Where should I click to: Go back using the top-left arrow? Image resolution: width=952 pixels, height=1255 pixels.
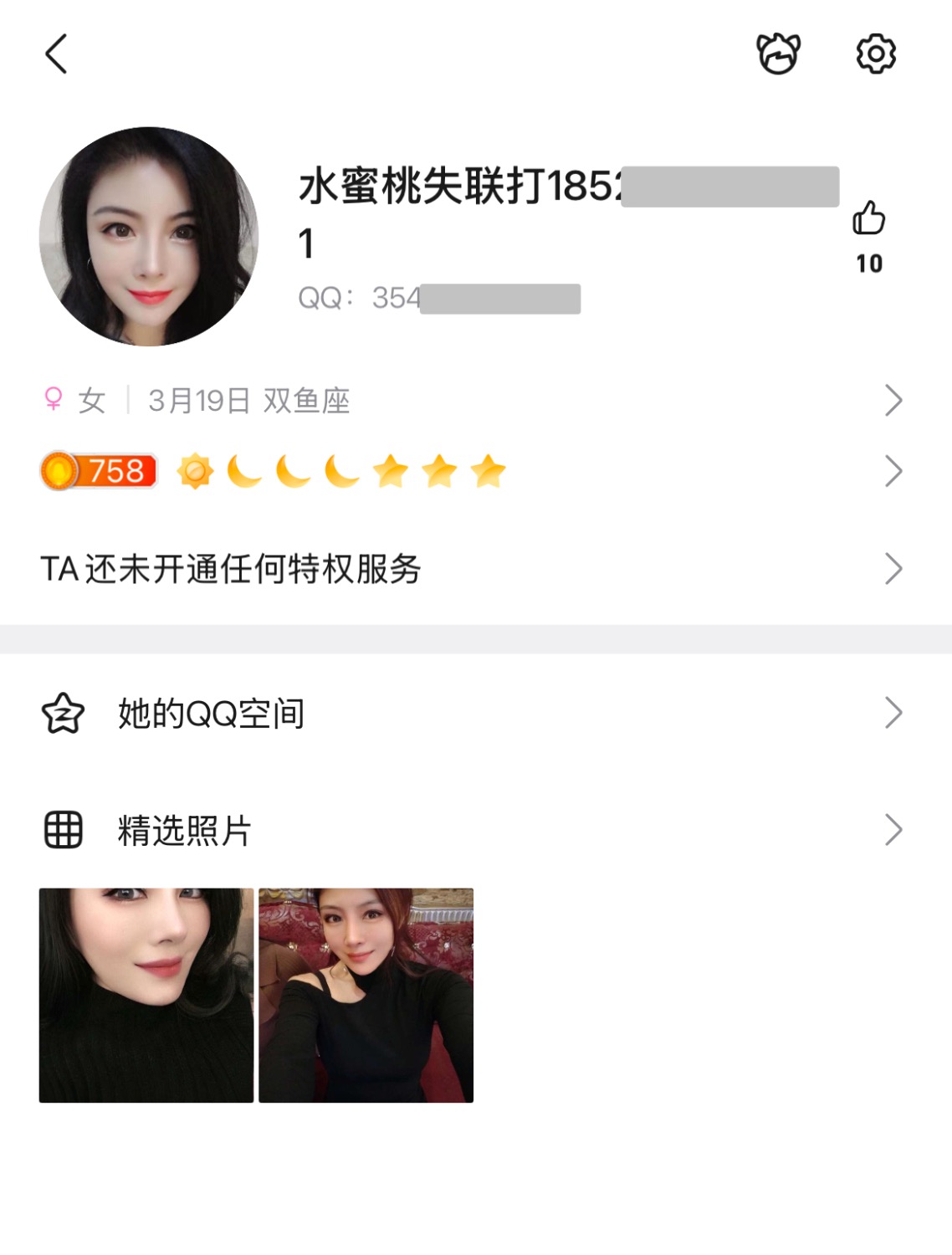point(56,54)
